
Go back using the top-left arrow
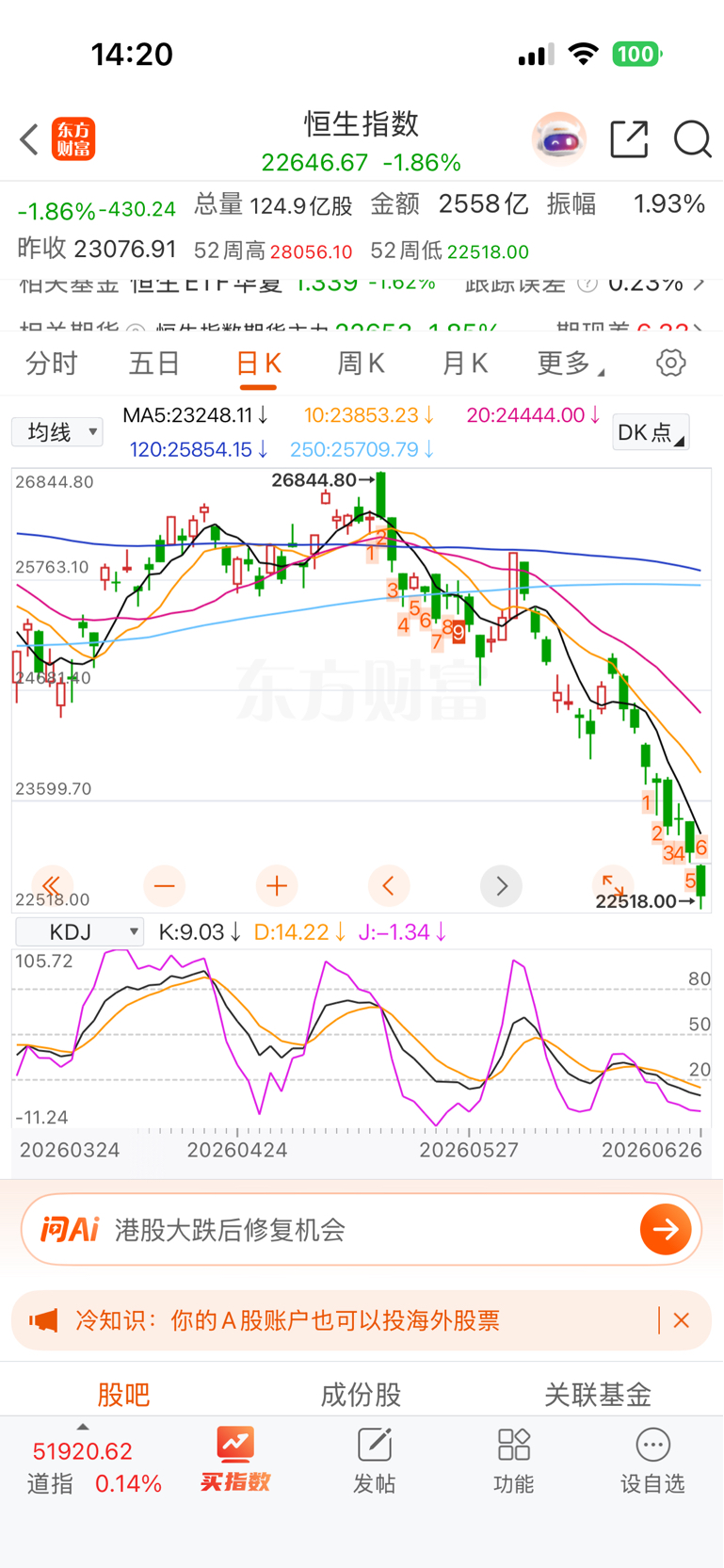[x=29, y=139]
